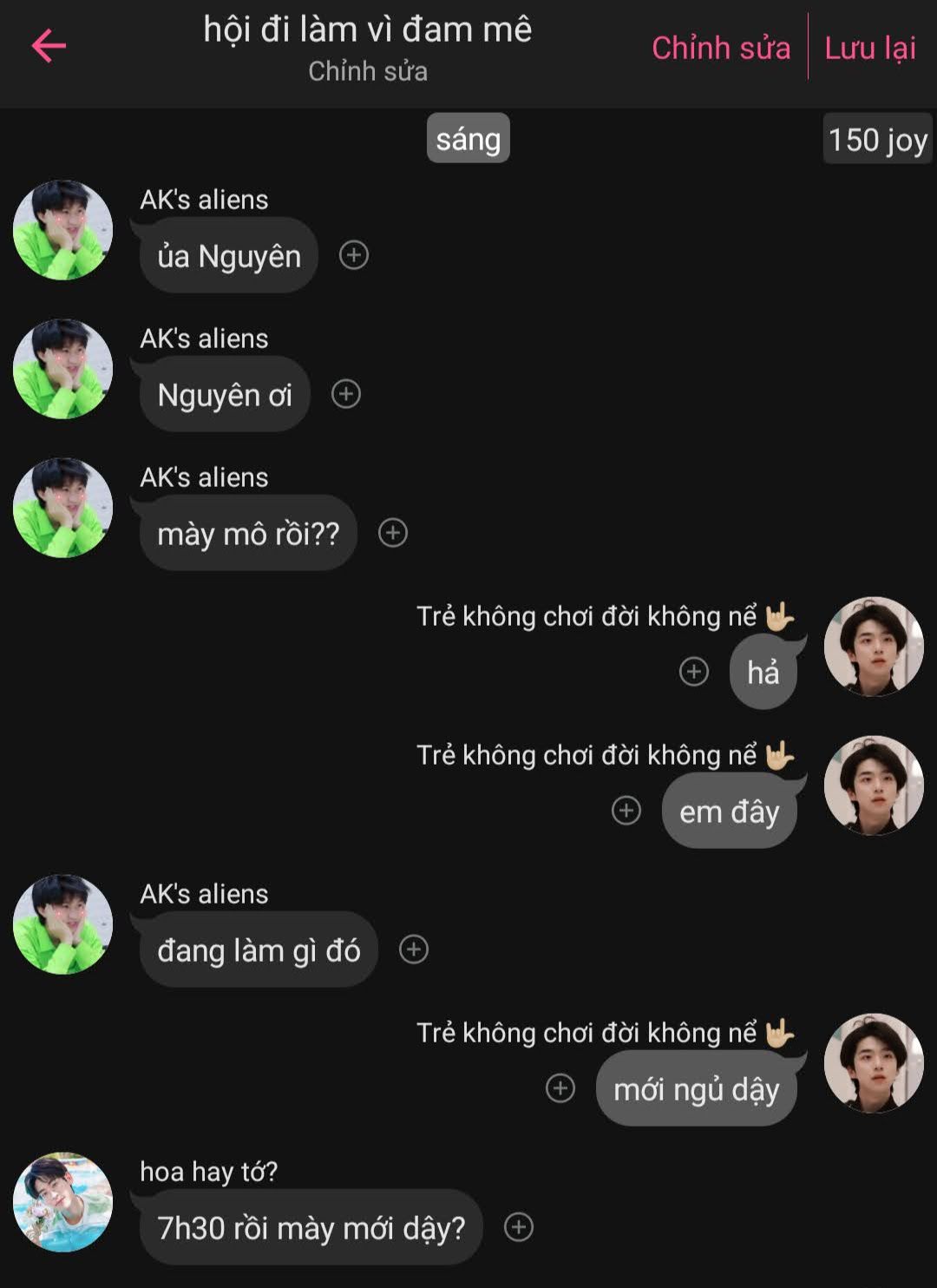The height and width of the screenshot is (1288, 937).
Task: Tap the plus icon beside "đang làm gì đó"
Action: point(414,950)
